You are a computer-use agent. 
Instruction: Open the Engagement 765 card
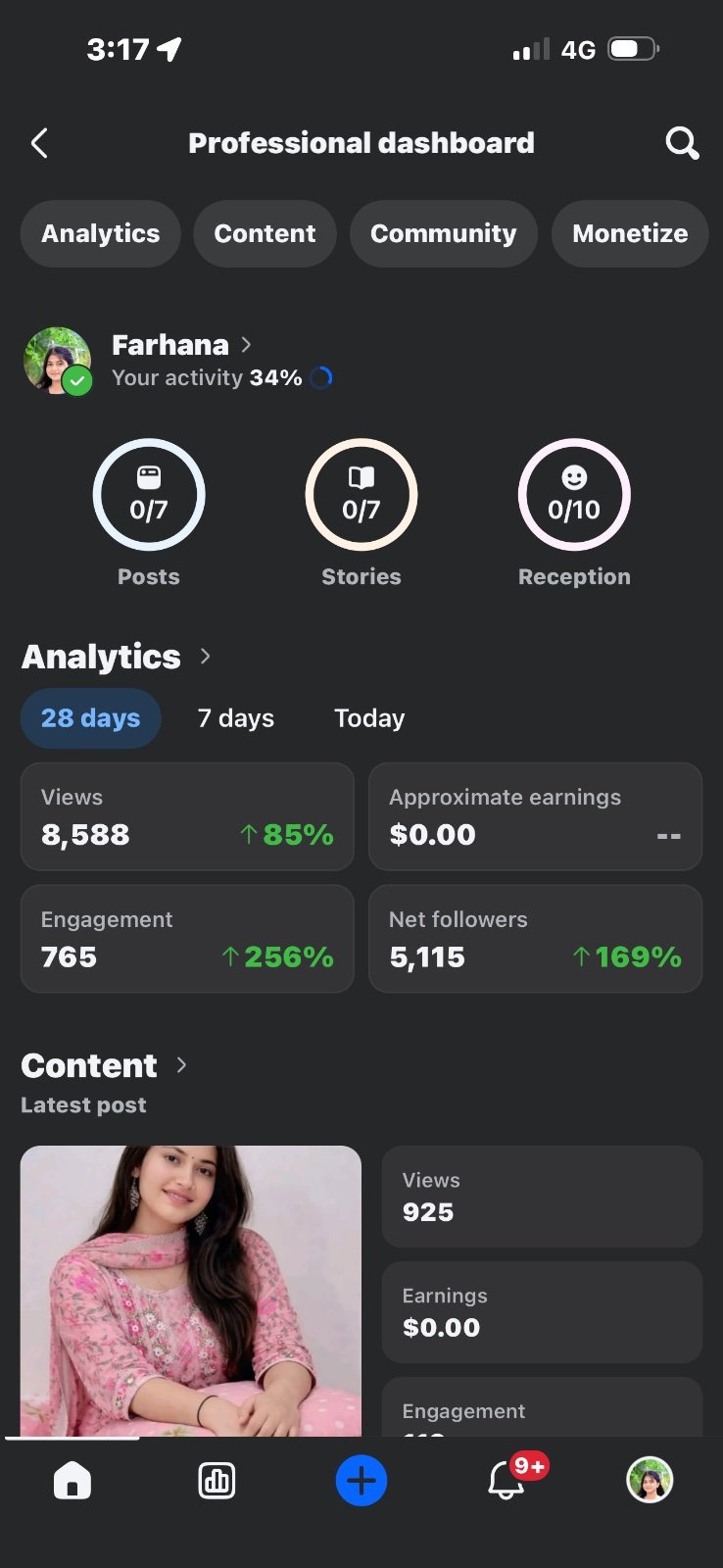[x=187, y=939]
